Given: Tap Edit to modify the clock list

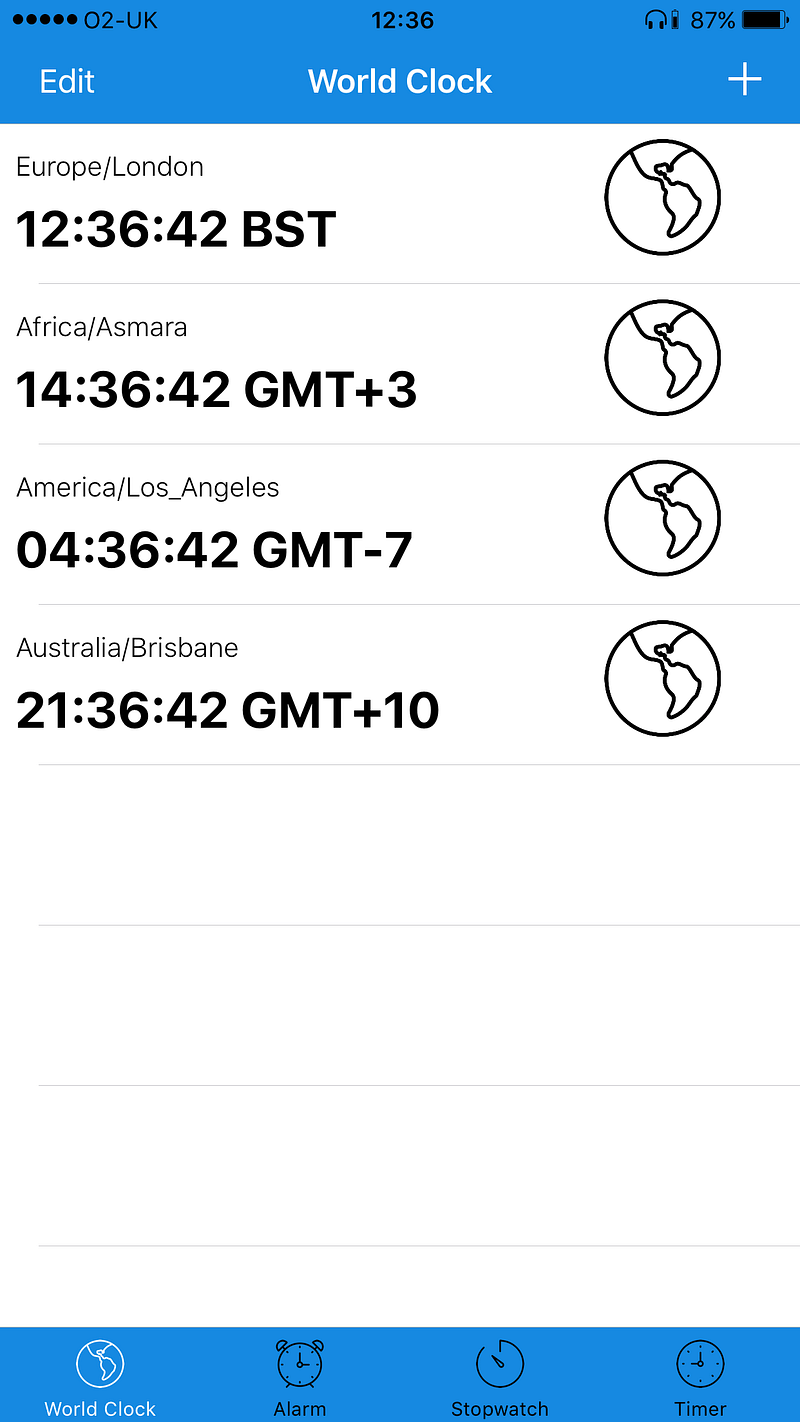Looking at the screenshot, I should coord(67,81).
